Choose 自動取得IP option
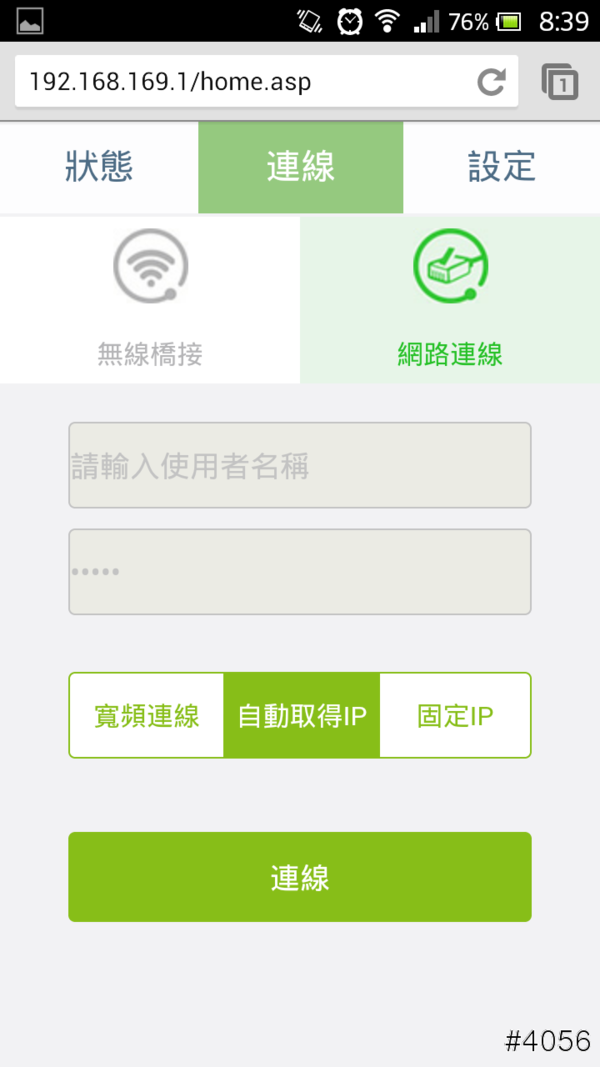Screen dimensions: 600x1067 [x=301, y=716]
